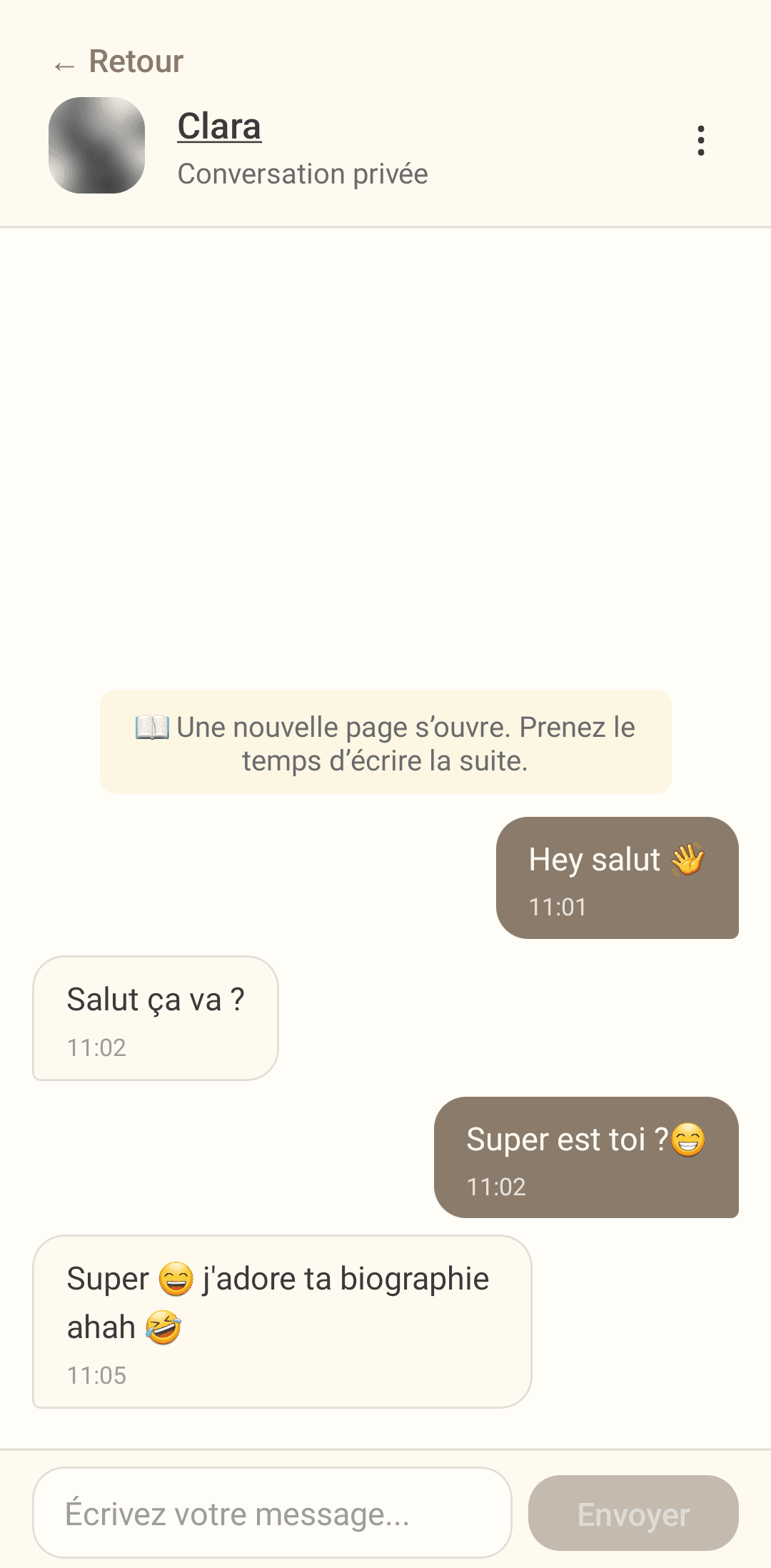This screenshot has width=771, height=1568.
Task: Select the 'Super est toi ?' bubble
Action: click(x=587, y=1157)
